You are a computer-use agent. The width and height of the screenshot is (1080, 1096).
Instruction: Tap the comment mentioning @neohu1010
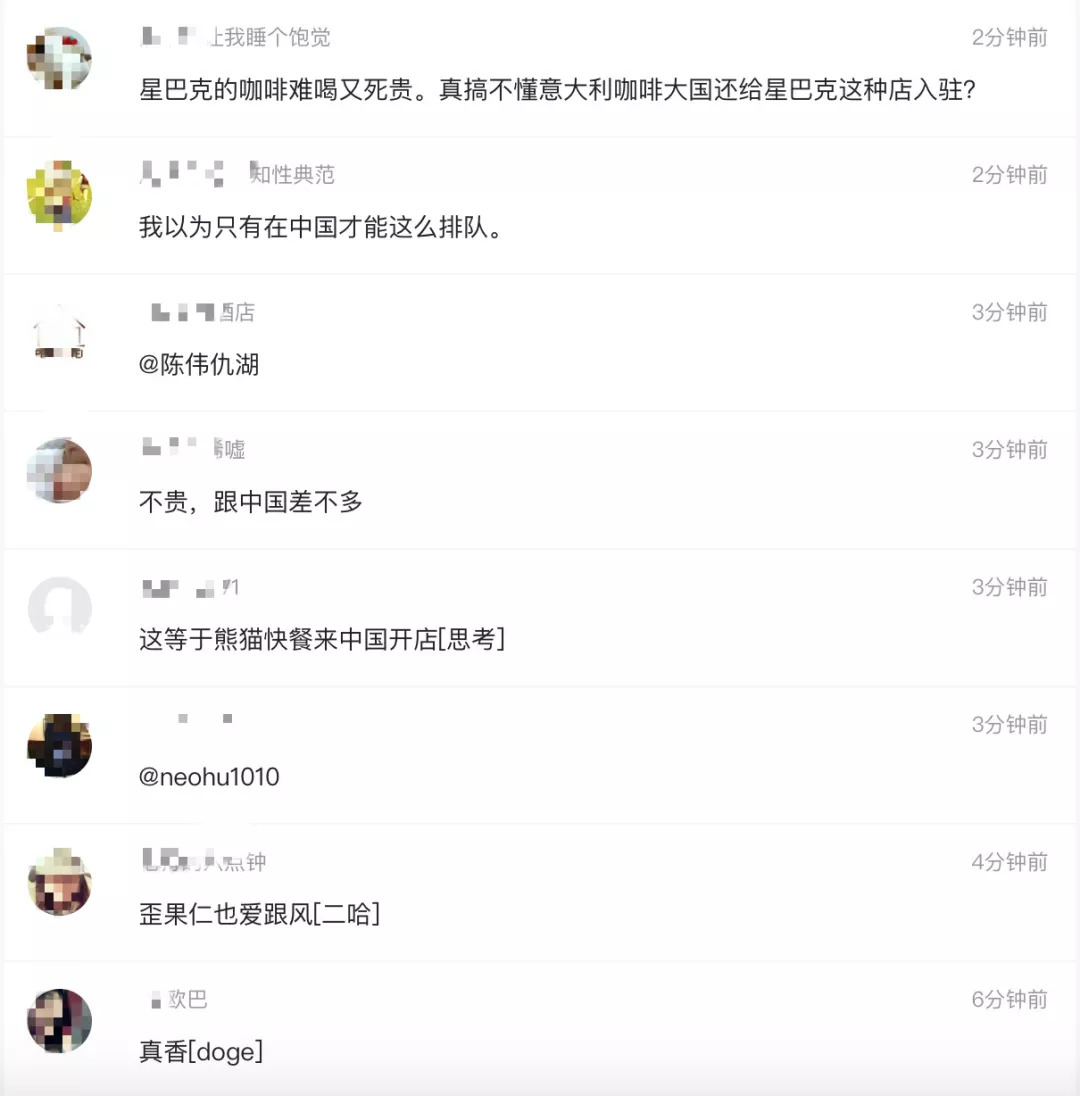point(209,777)
